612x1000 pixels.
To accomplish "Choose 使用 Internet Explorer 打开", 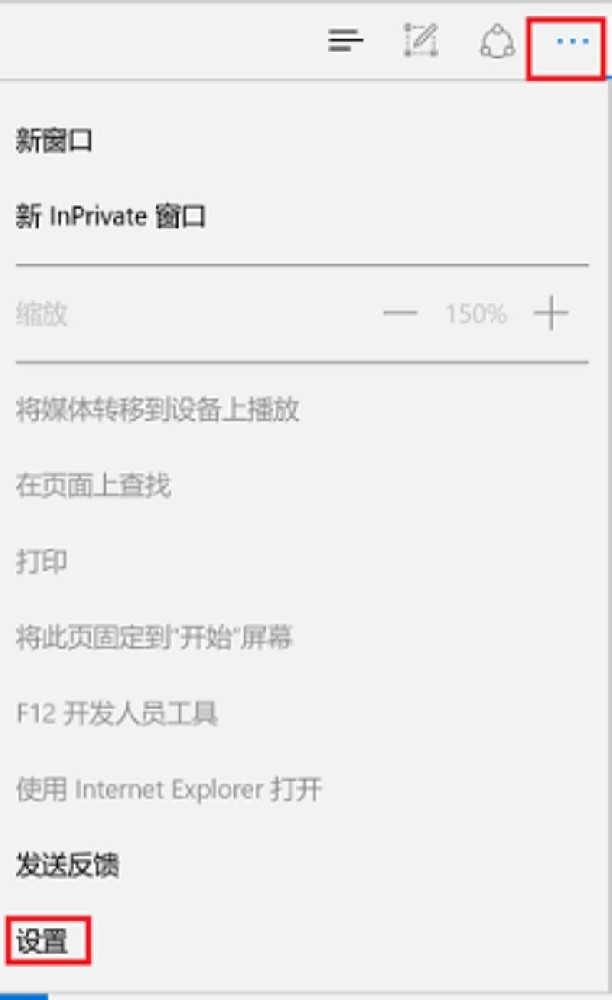I will pos(169,789).
